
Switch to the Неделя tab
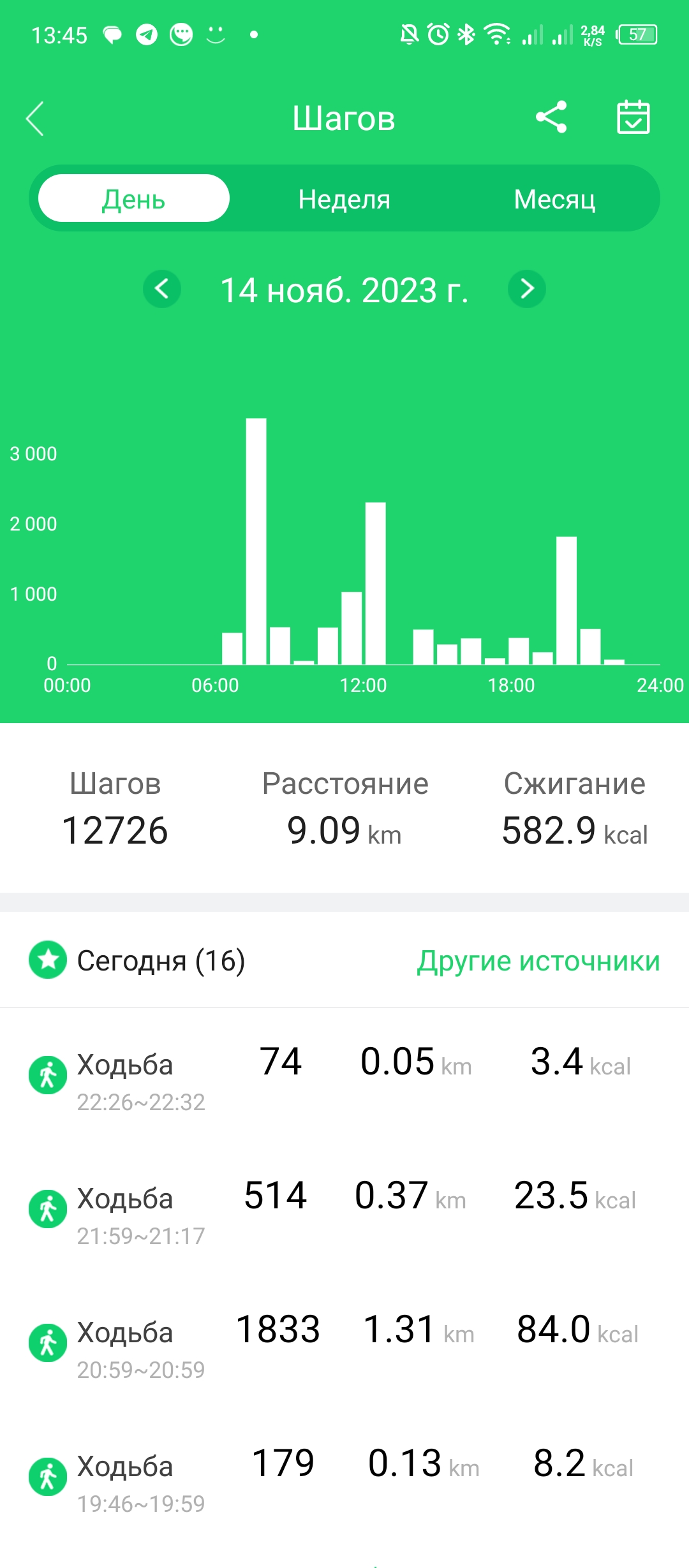pyautogui.click(x=344, y=199)
